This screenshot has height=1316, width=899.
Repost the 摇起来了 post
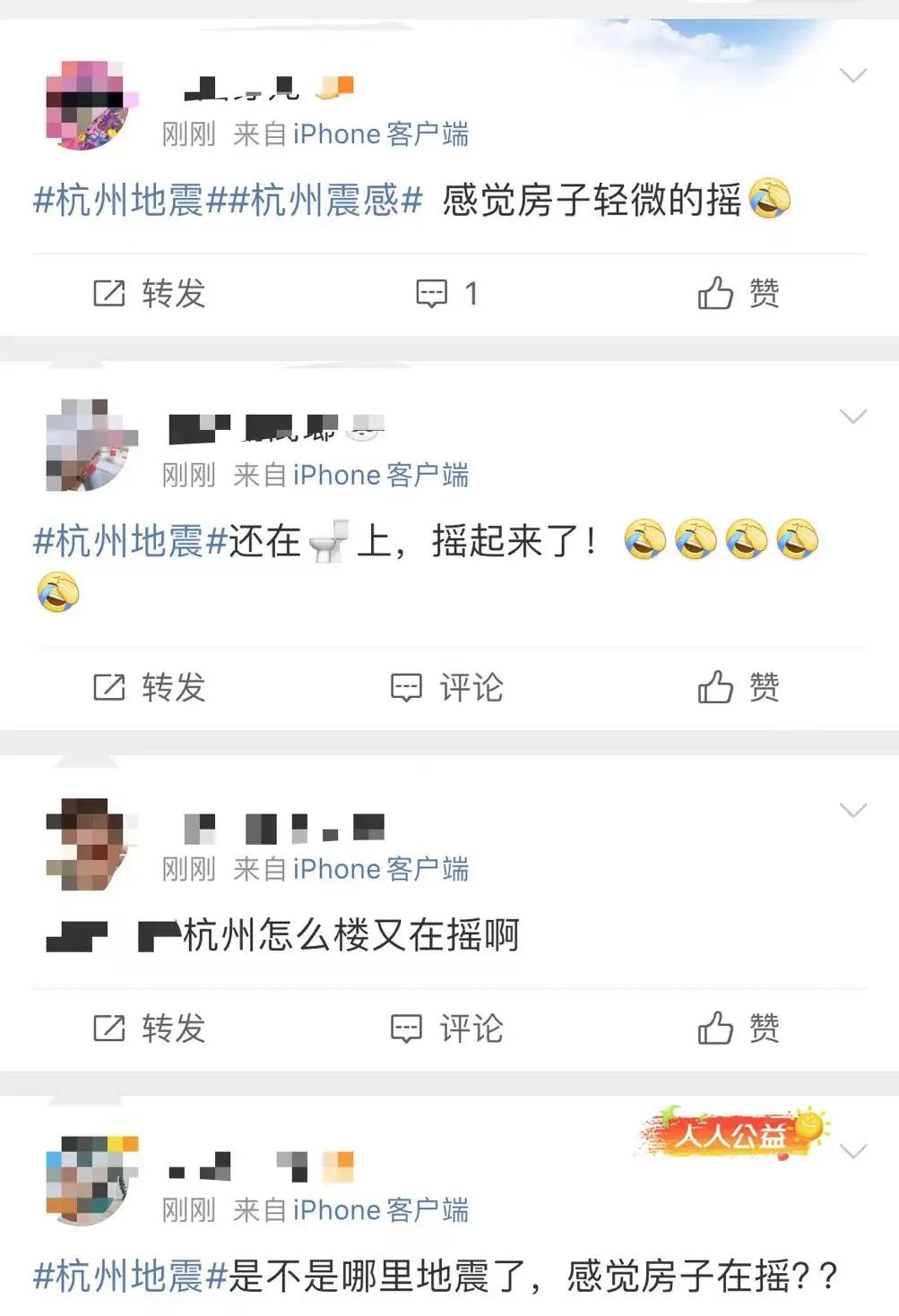pyautogui.click(x=150, y=688)
